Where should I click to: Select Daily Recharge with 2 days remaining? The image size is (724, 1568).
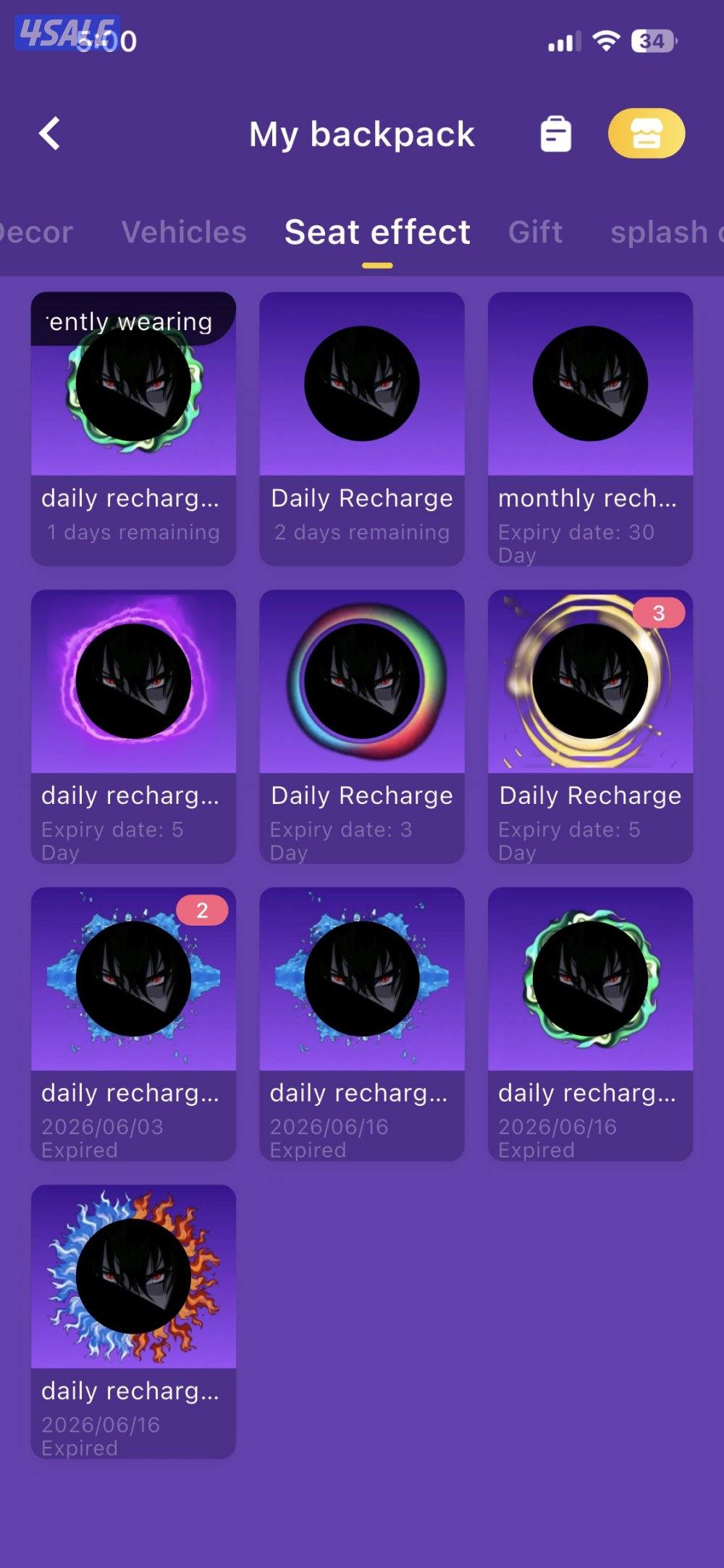tap(362, 428)
